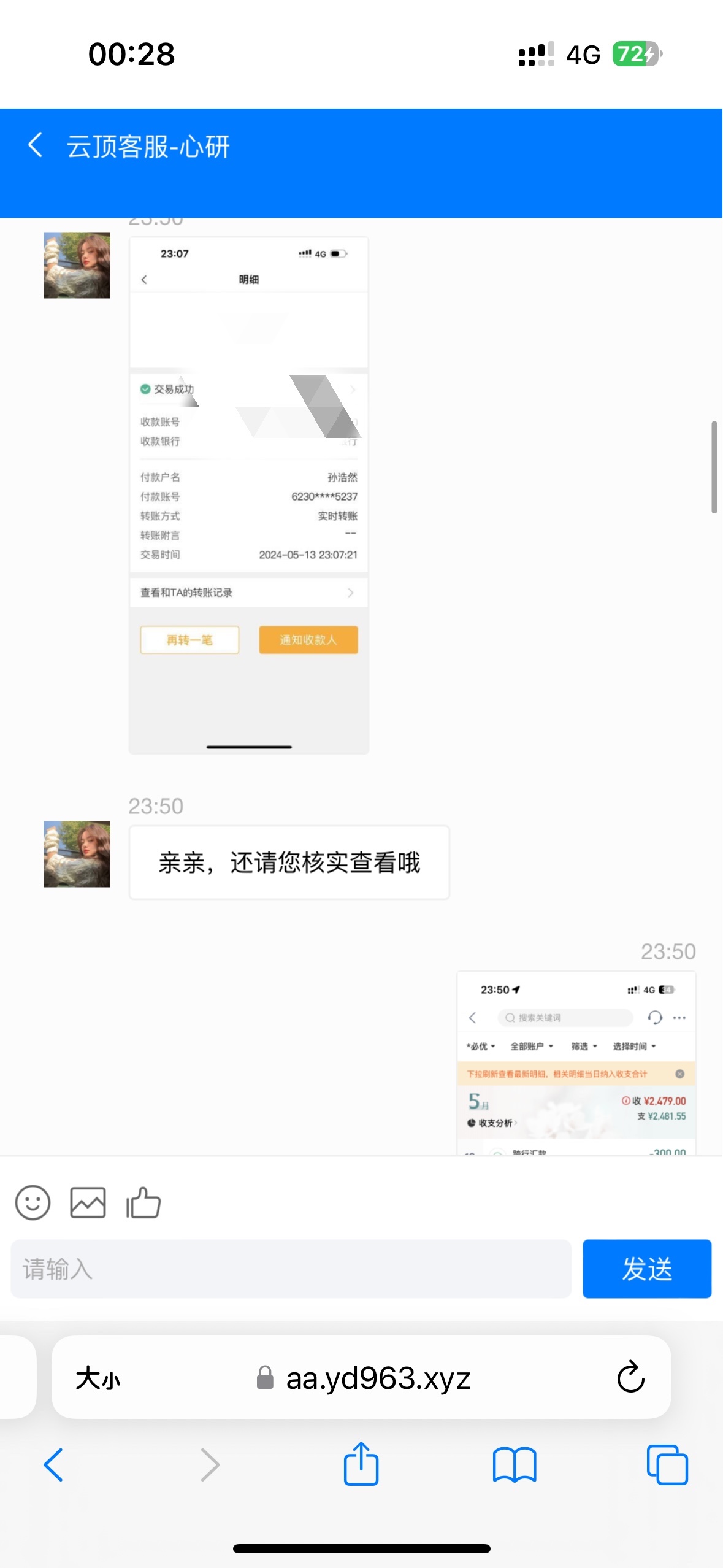Open the emoji picker
Image resolution: width=723 pixels, height=1568 pixels.
pos(33,1202)
